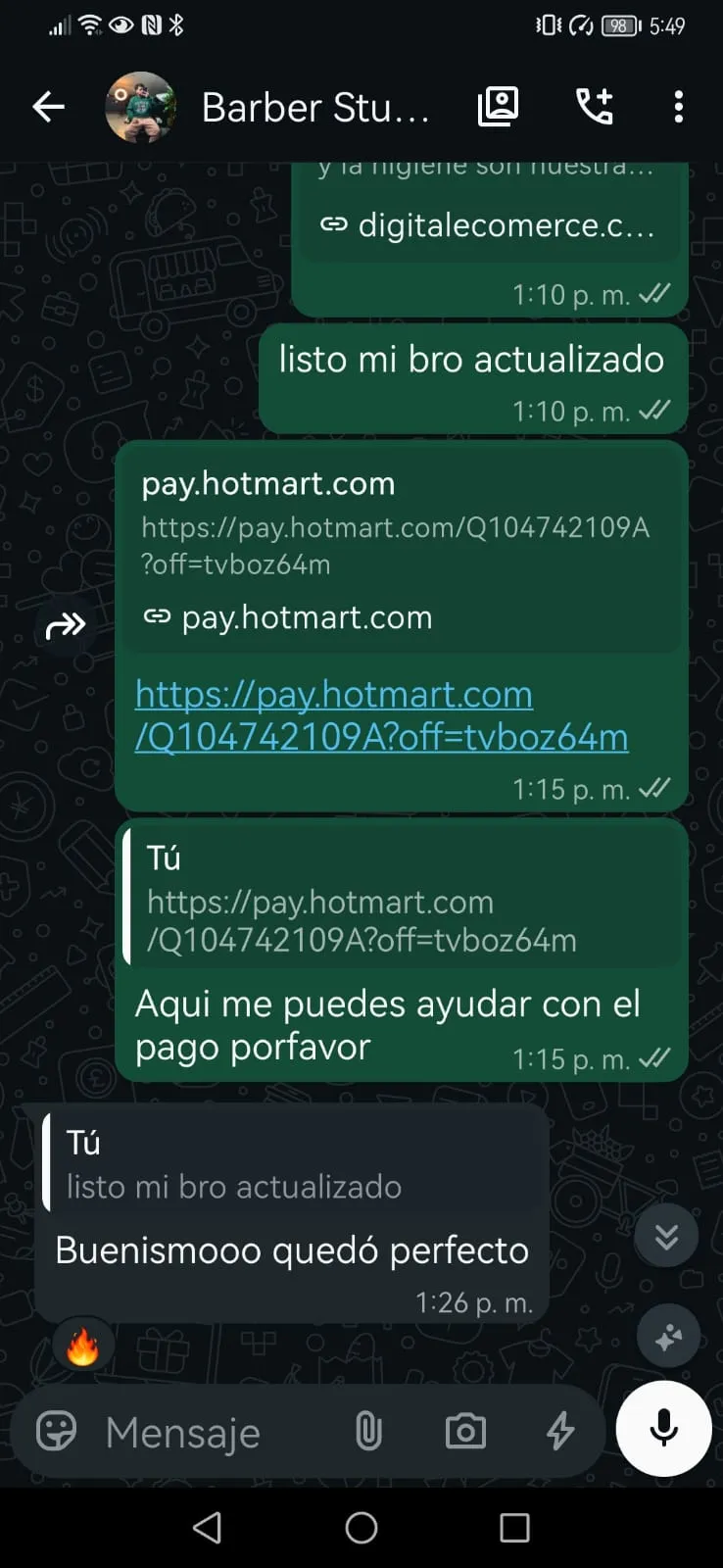Open the underlined pay.hotmart.com payment link
723x1568 pixels.
[x=382, y=715]
